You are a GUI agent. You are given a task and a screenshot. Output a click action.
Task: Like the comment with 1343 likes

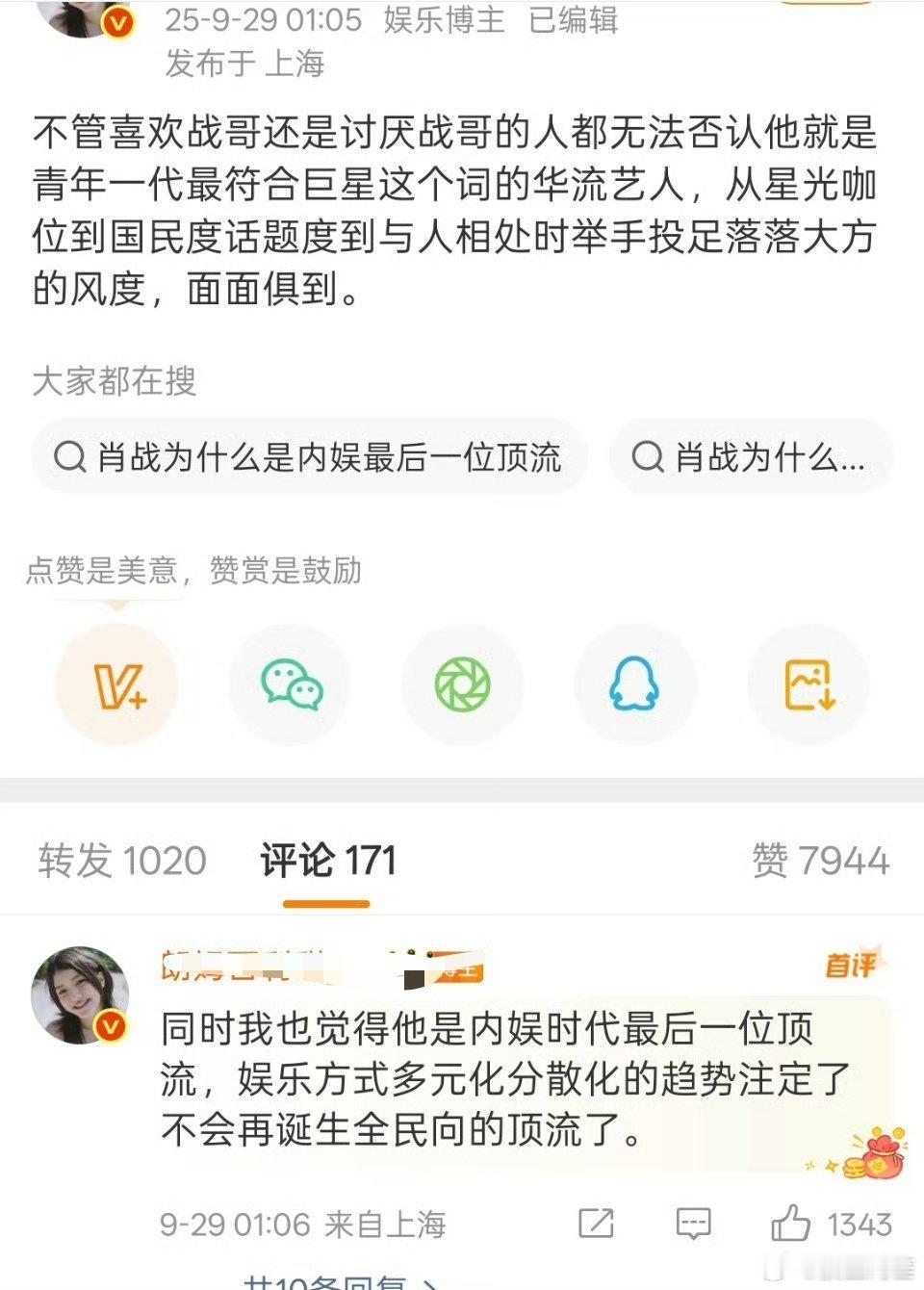(x=791, y=1224)
